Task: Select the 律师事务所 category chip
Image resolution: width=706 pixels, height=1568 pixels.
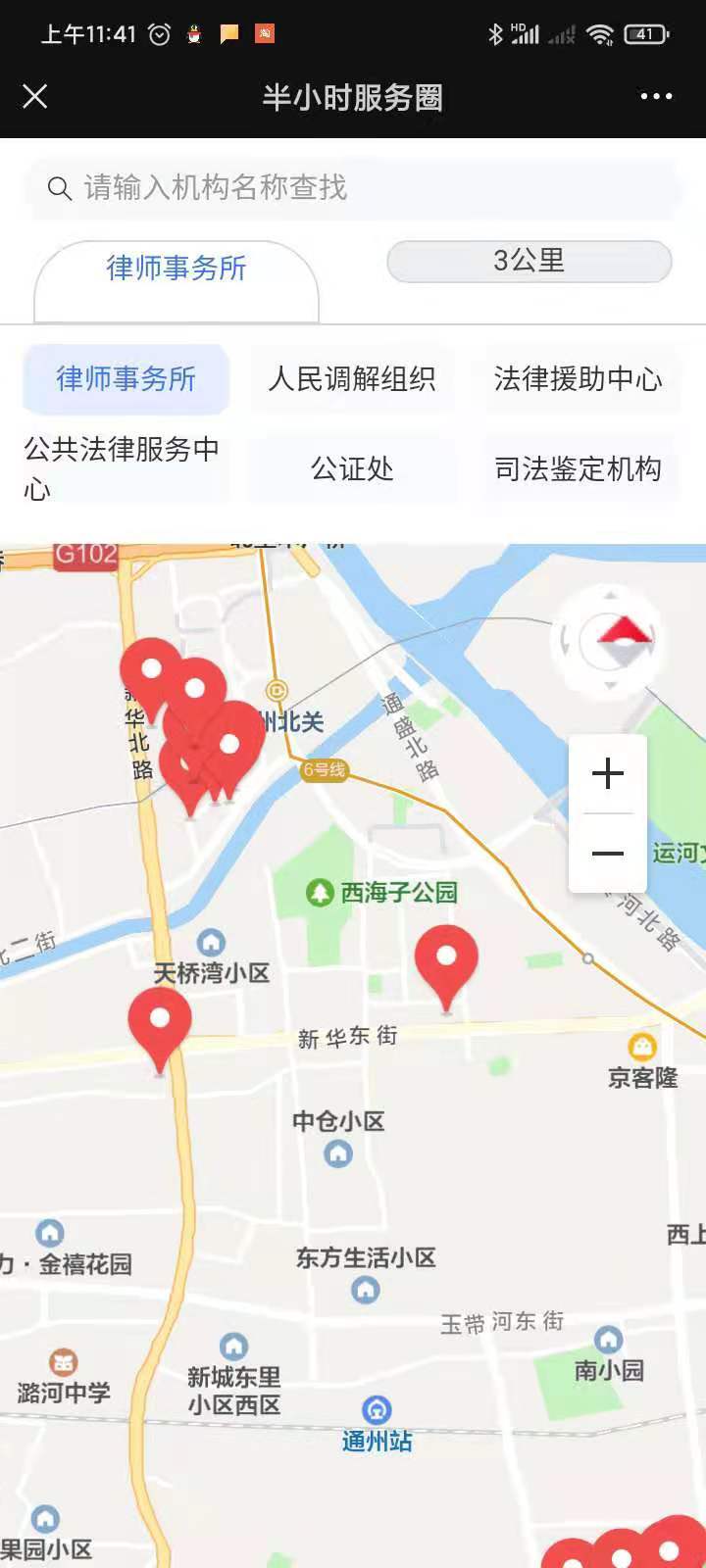Action: pos(126,379)
